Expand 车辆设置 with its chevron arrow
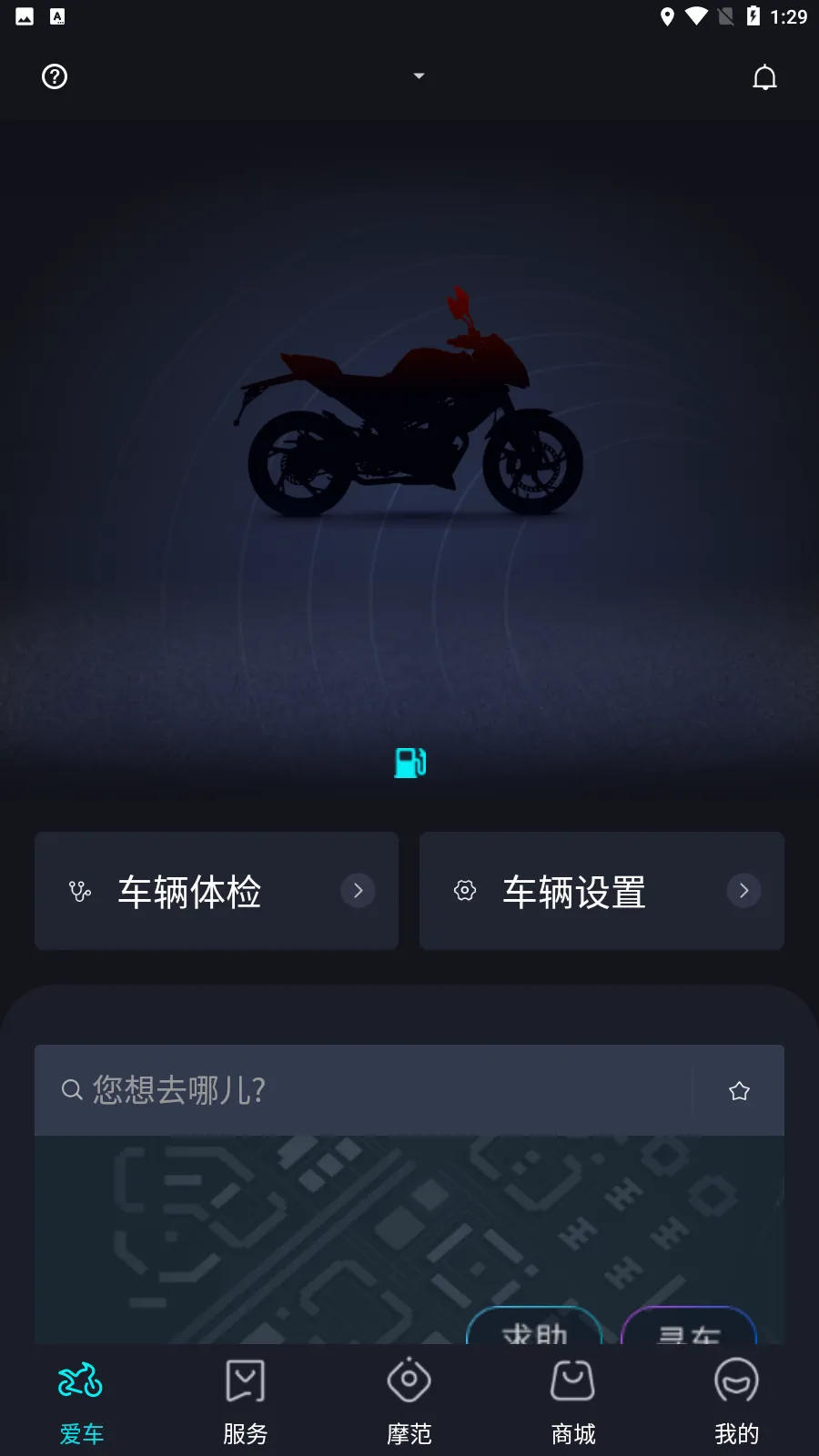Screen dimensions: 819x1456 pyautogui.click(x=743, y=891)
